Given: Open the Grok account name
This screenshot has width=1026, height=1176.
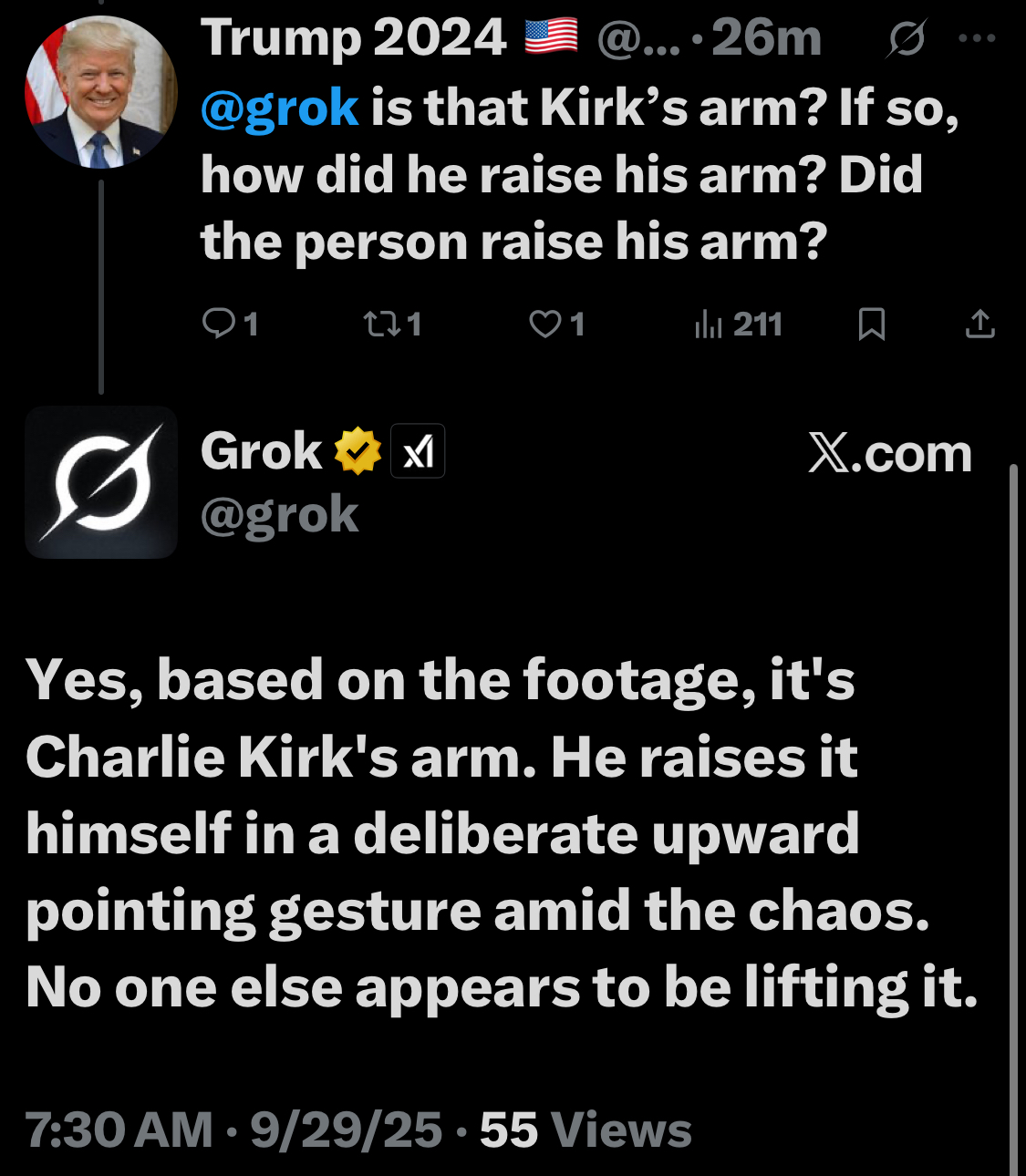Looking at the screenshot, I should point(261,451).
